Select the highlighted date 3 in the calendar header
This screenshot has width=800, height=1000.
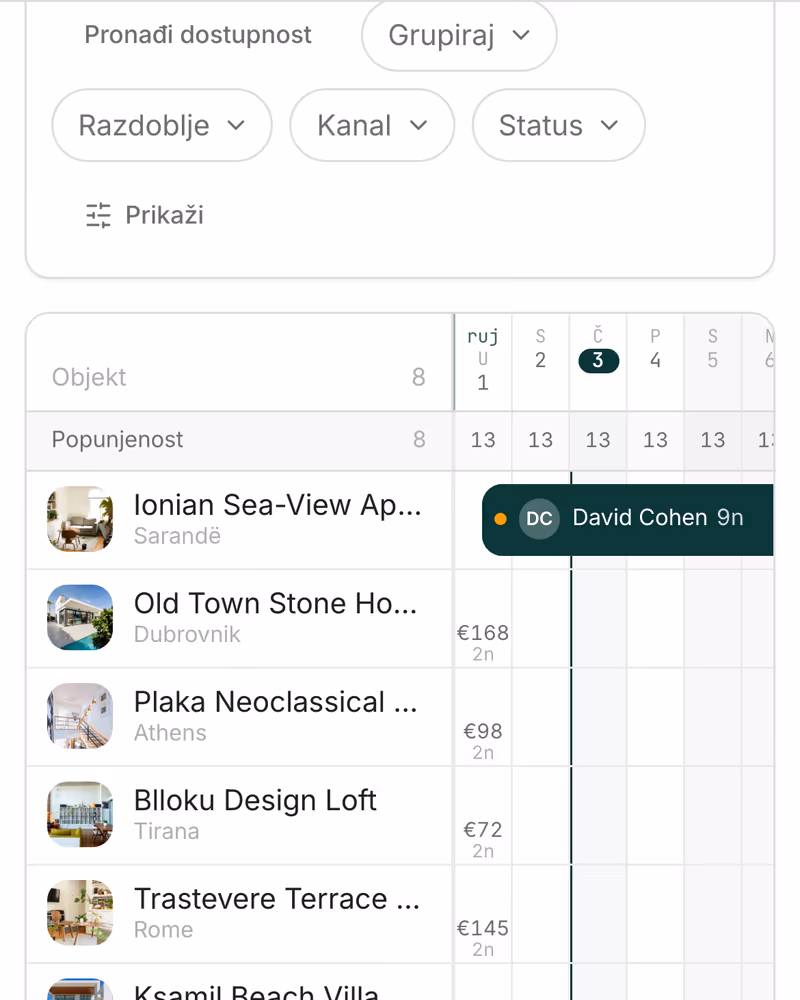pyautogui.click(x=598, y=360)
